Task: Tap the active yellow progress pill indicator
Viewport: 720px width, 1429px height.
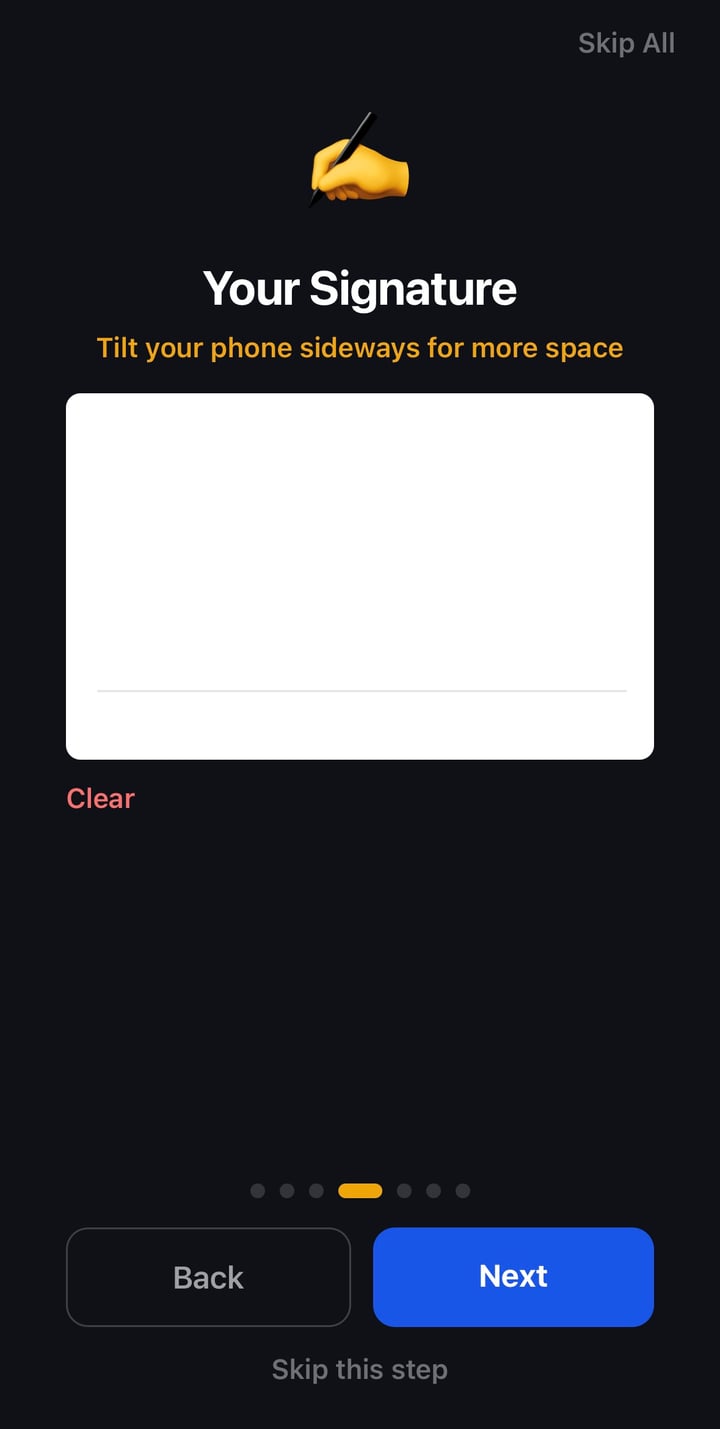Action: coord(360,1191)
